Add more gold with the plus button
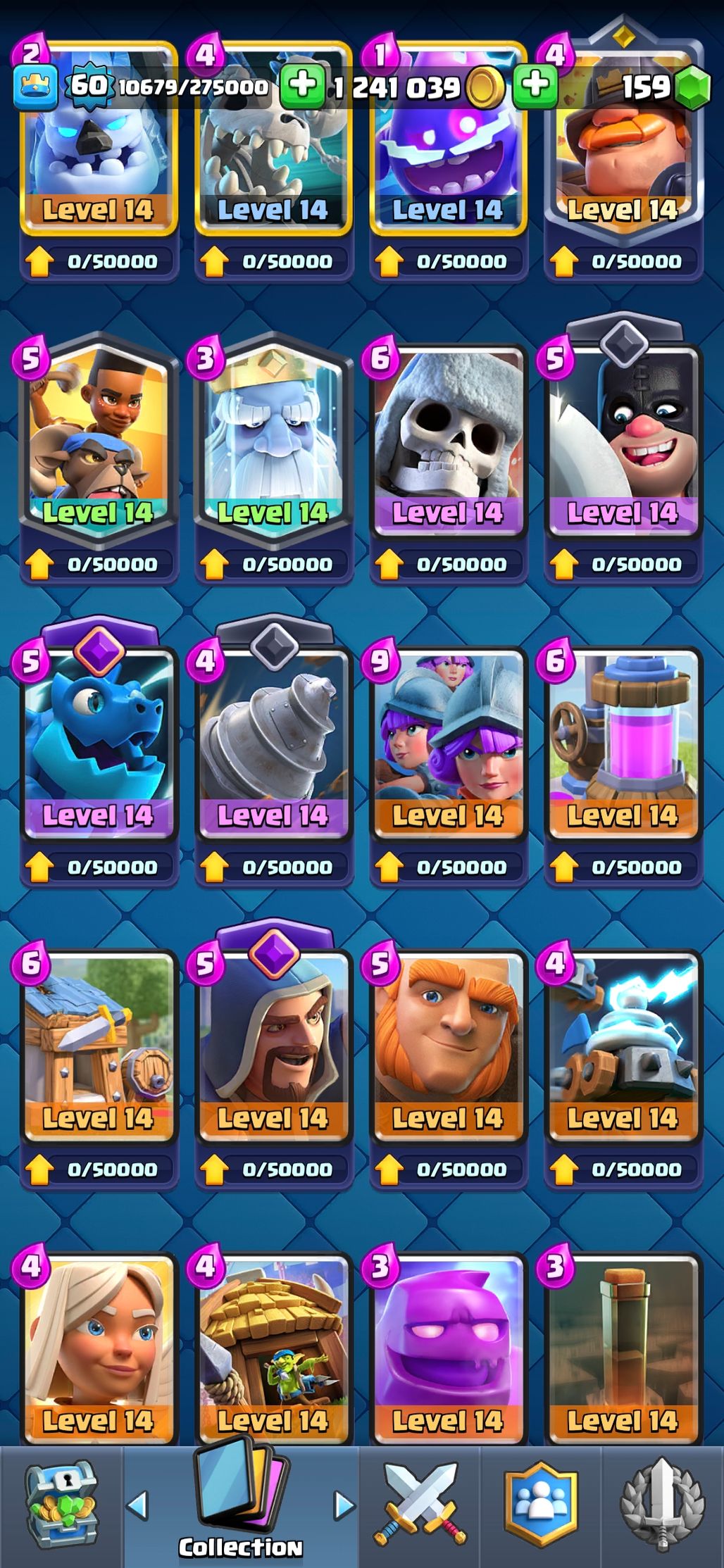 click(x=302, y=86)
